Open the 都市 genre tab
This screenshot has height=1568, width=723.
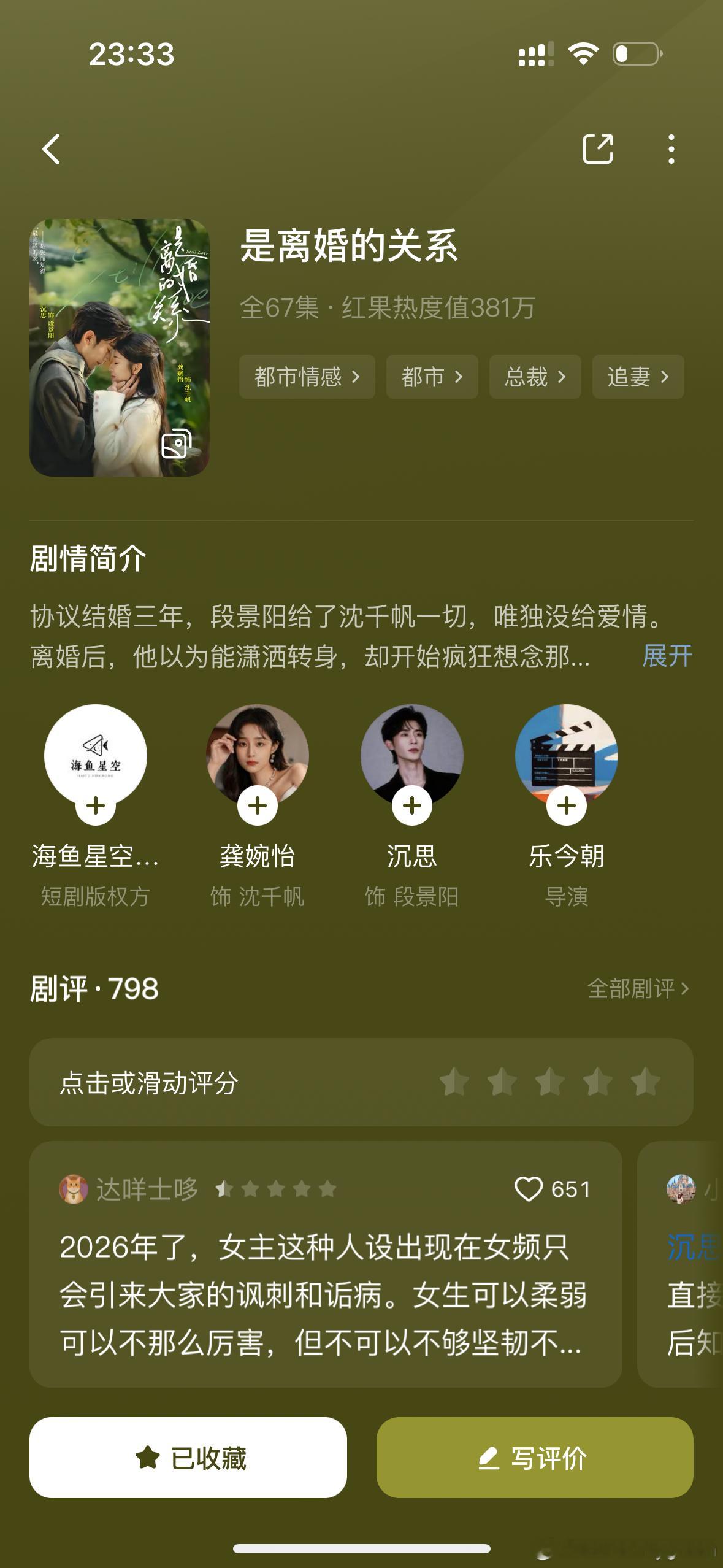[x=432, y=377]
